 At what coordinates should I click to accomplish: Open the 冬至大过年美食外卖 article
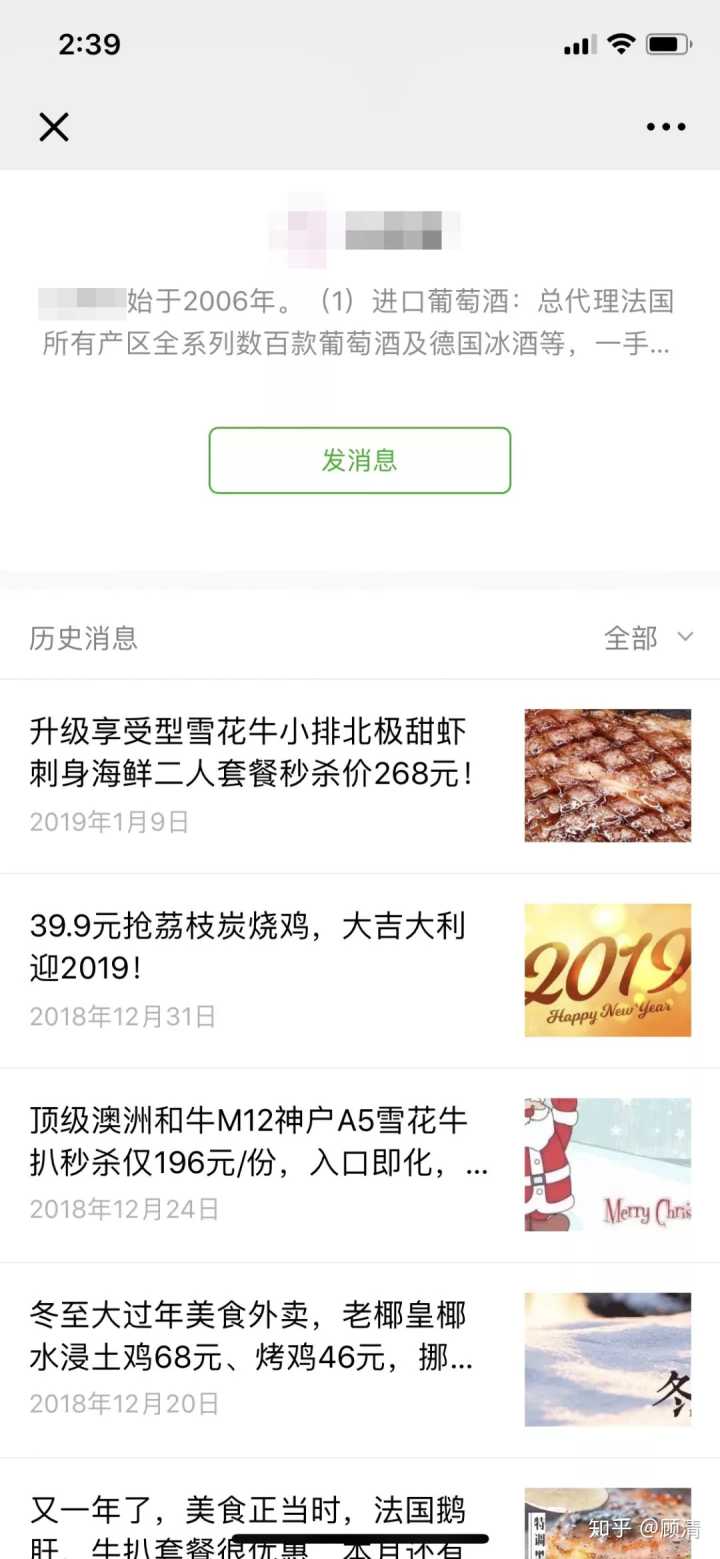click(250, 1334)
